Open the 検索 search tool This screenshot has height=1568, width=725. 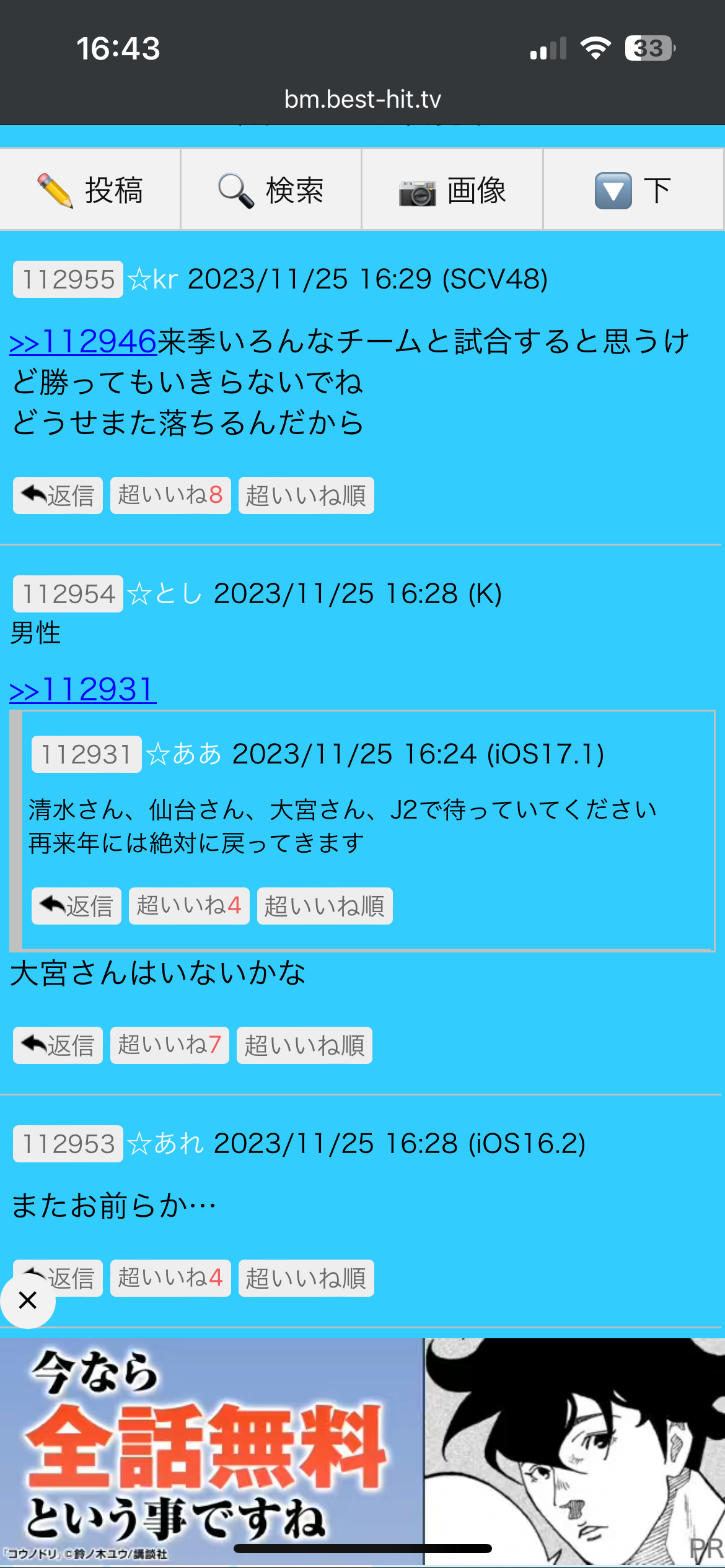click(271, 189)
